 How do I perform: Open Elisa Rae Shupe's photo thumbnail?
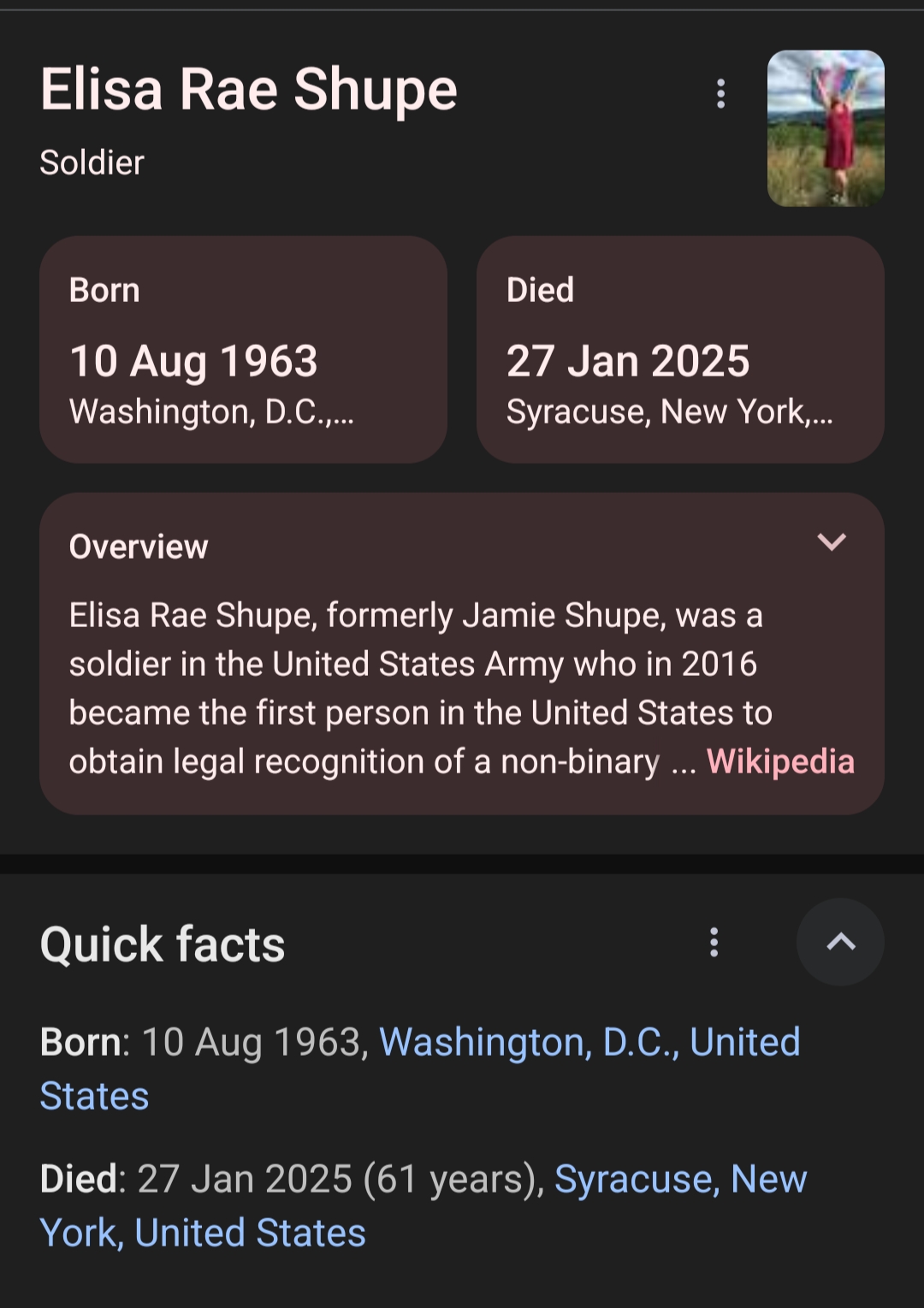click(x=826, y=128)
